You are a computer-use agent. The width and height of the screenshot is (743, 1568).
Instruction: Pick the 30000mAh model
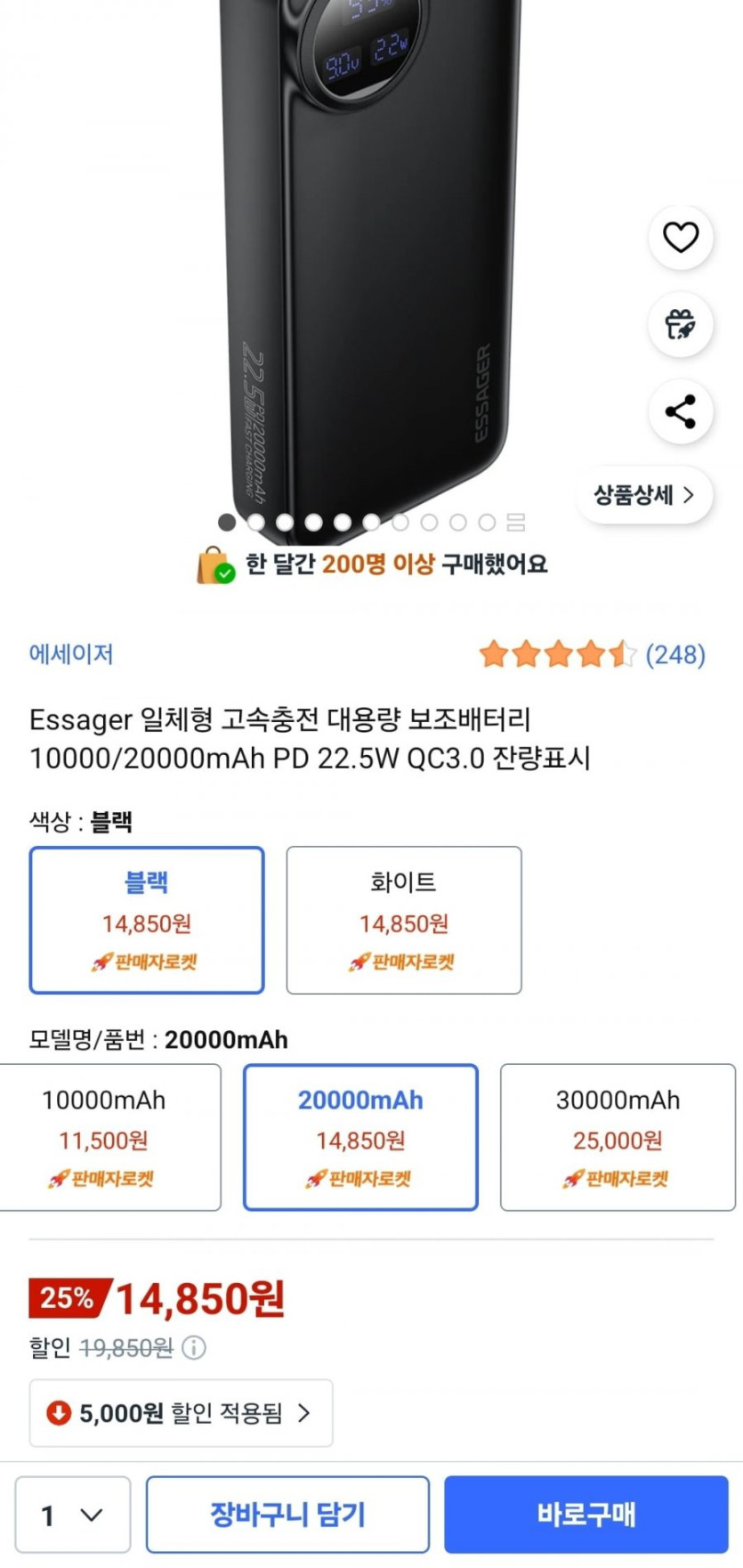pyautogui.click(x=618, y=1137)
